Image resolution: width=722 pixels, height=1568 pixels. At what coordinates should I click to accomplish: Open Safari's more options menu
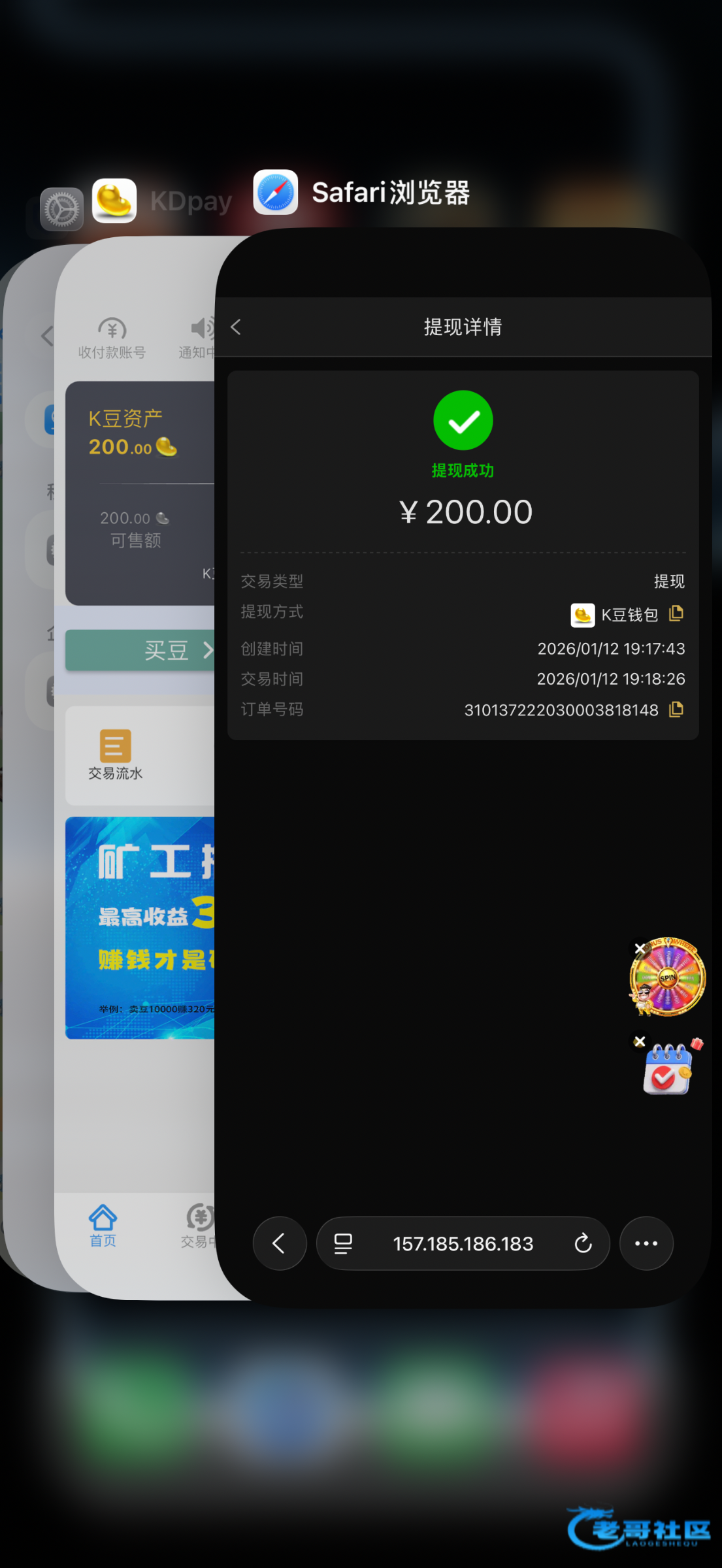tap(646, 1243)
